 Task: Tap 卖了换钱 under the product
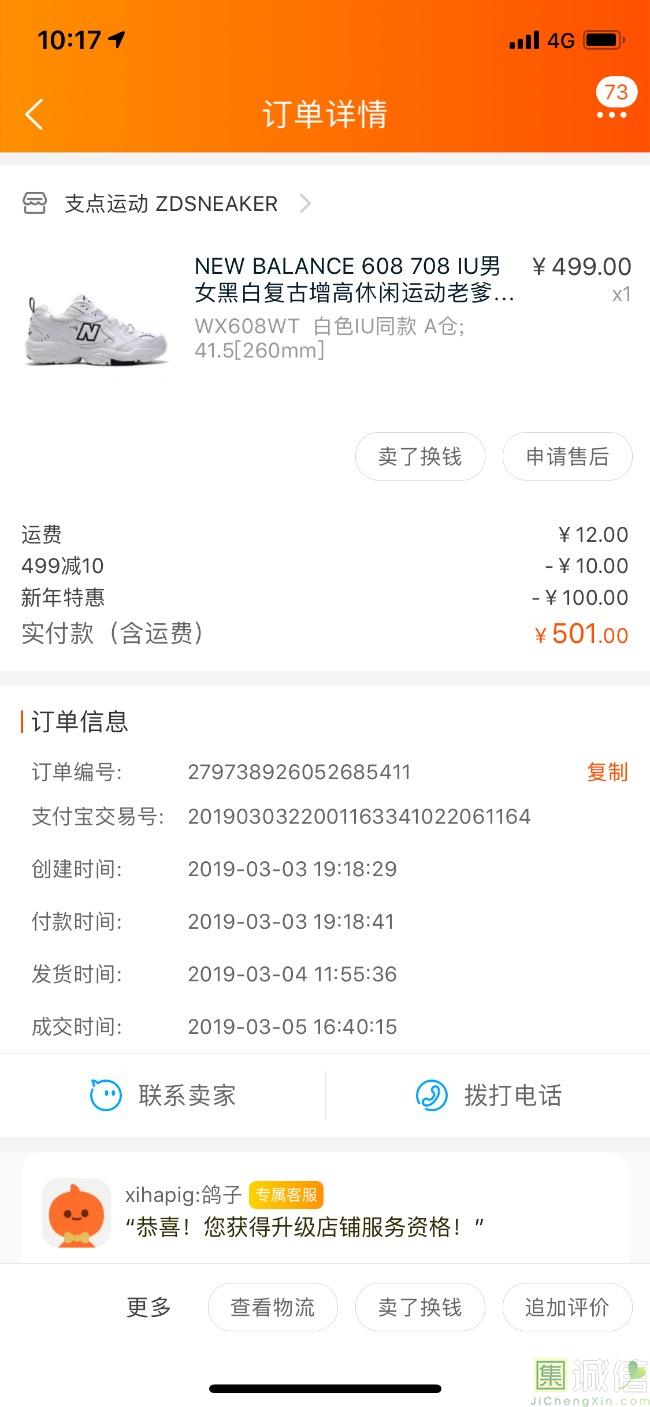point(420,457)
